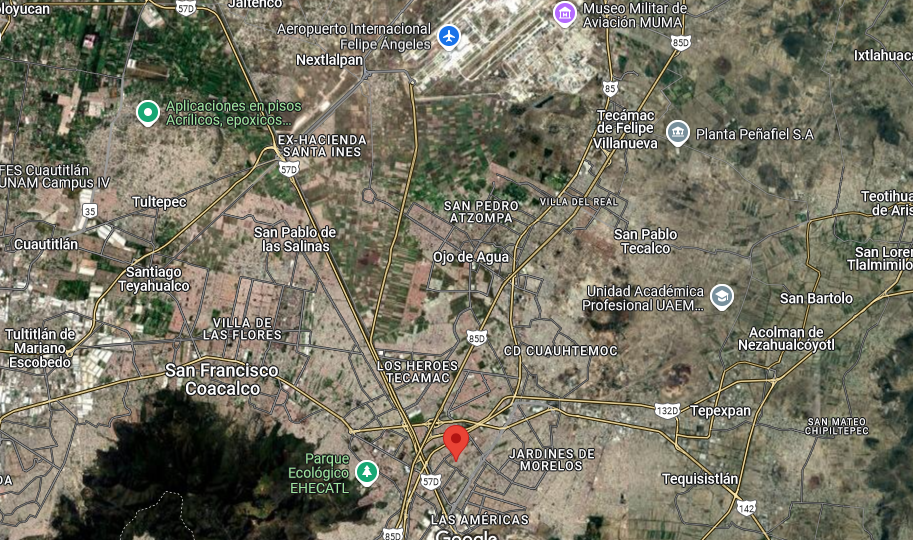Tap the Planta Peñafiel S.A place marker
The width and height of the screenshot is (913, 540).
(678, 133)
